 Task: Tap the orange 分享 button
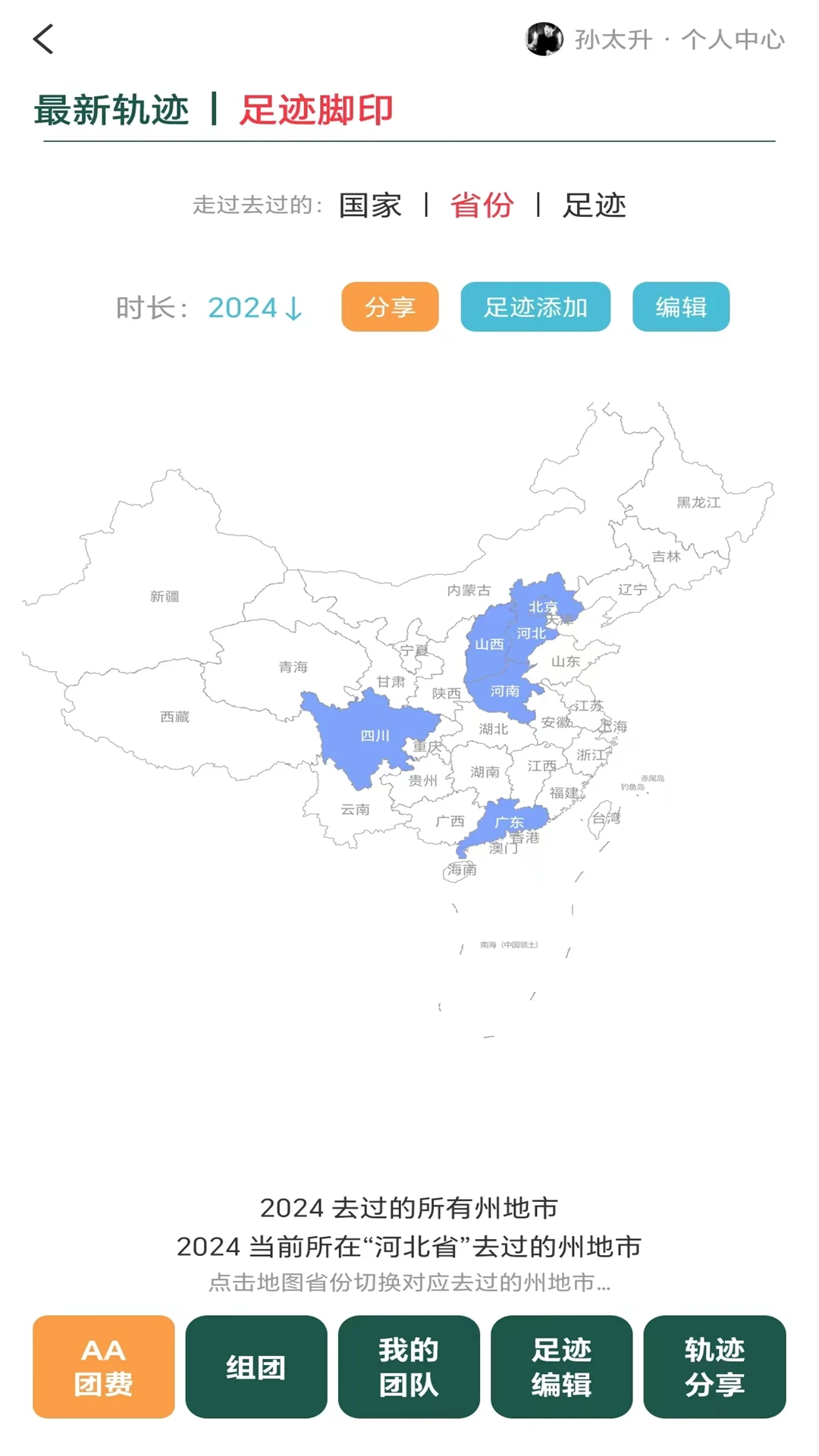tap(390, 307)
